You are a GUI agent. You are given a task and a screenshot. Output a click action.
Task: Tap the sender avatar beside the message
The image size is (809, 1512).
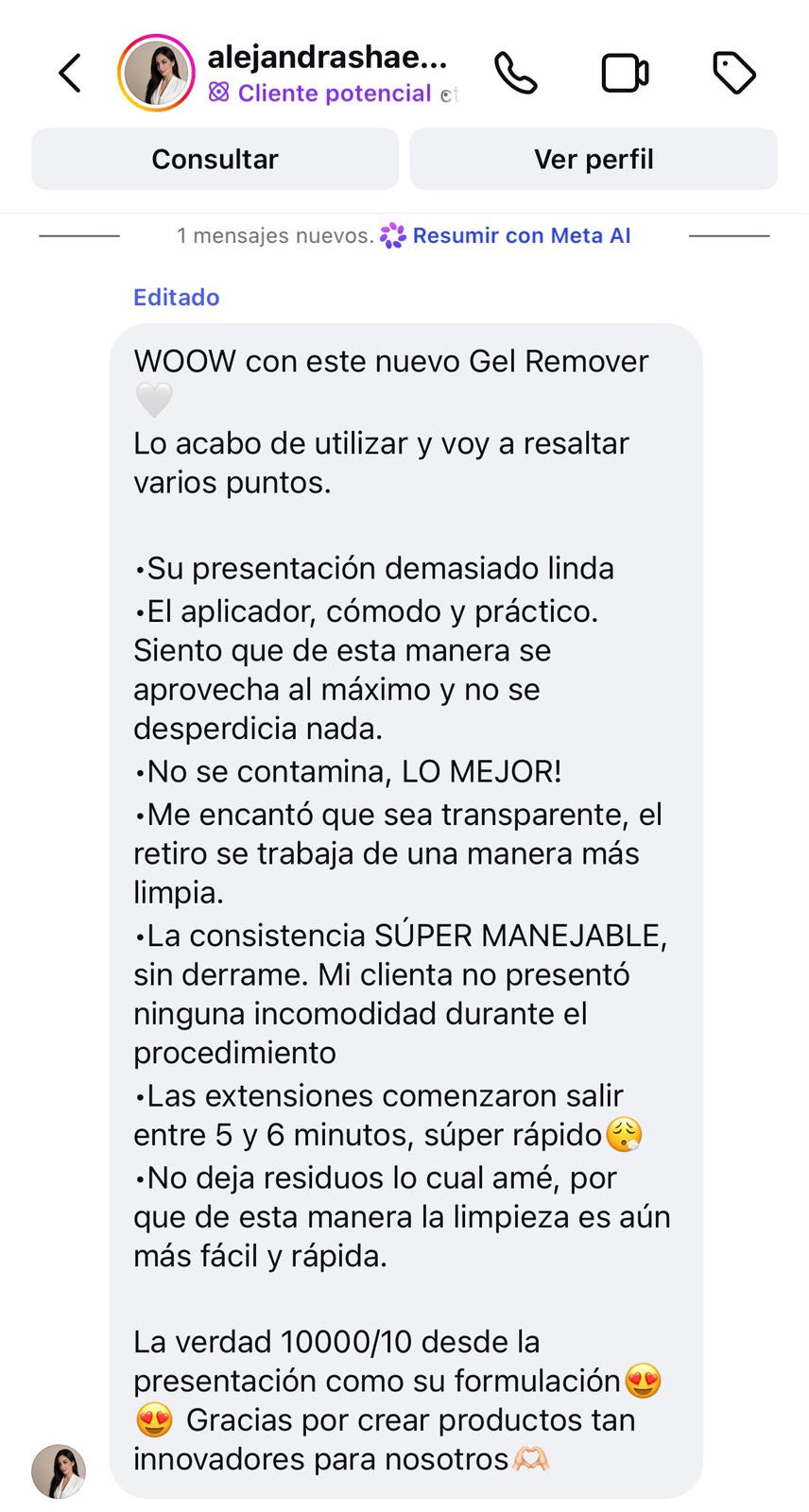coord(59,1471)
